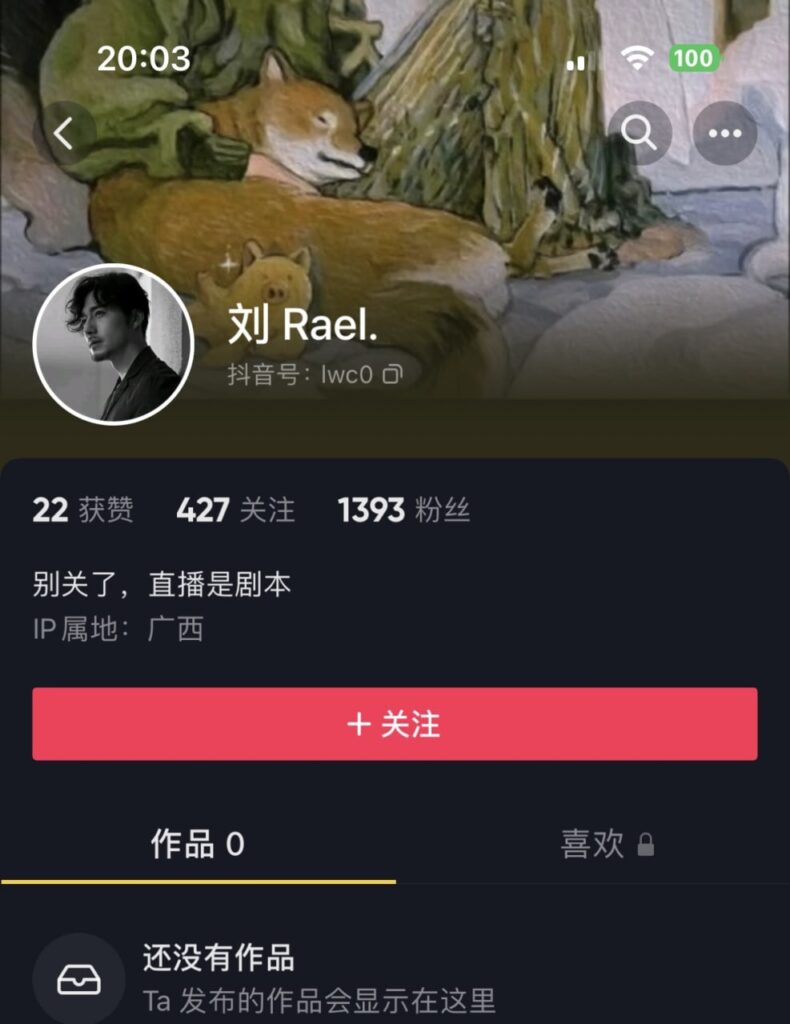Open the 427 关注 following list

pyautogui.click(x=235, y=511)
